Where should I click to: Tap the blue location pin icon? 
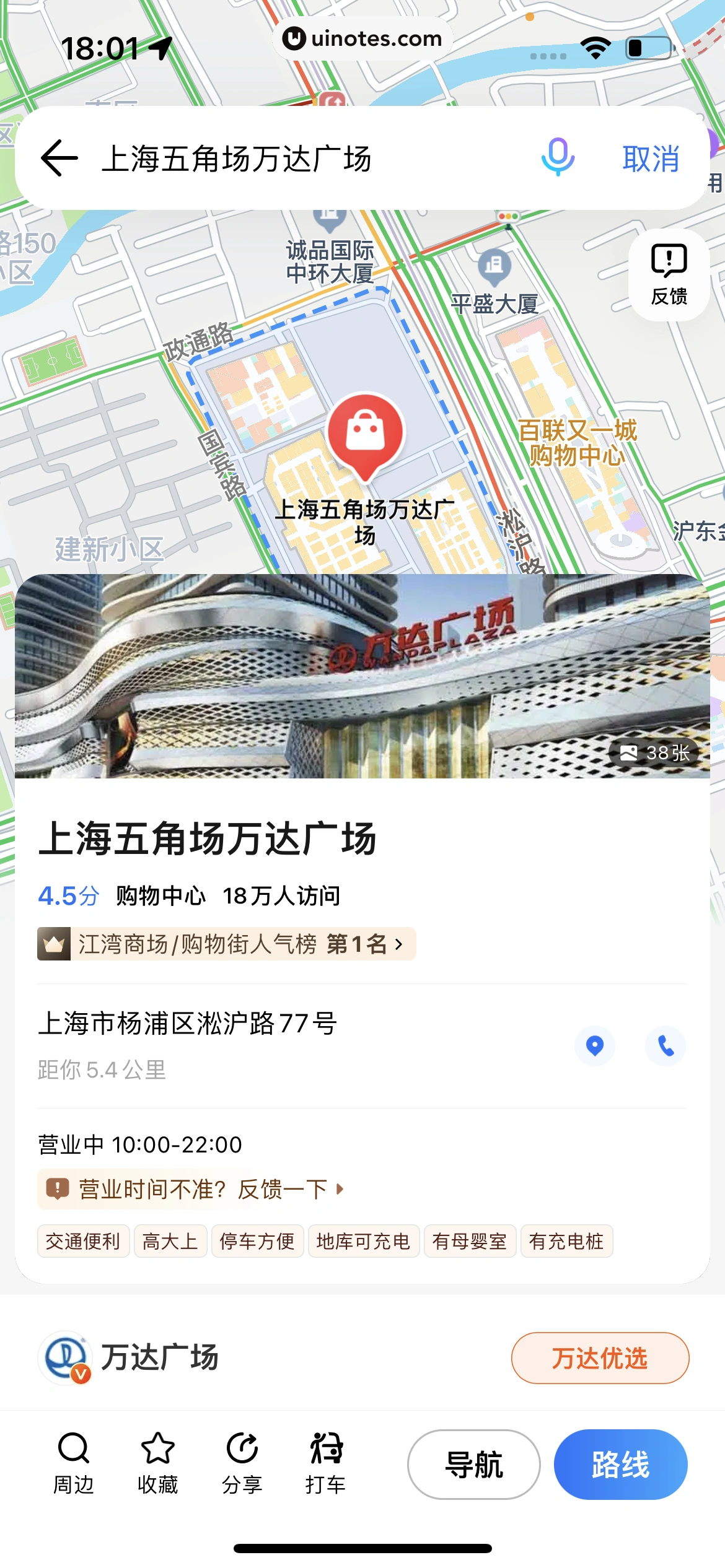594,1045
